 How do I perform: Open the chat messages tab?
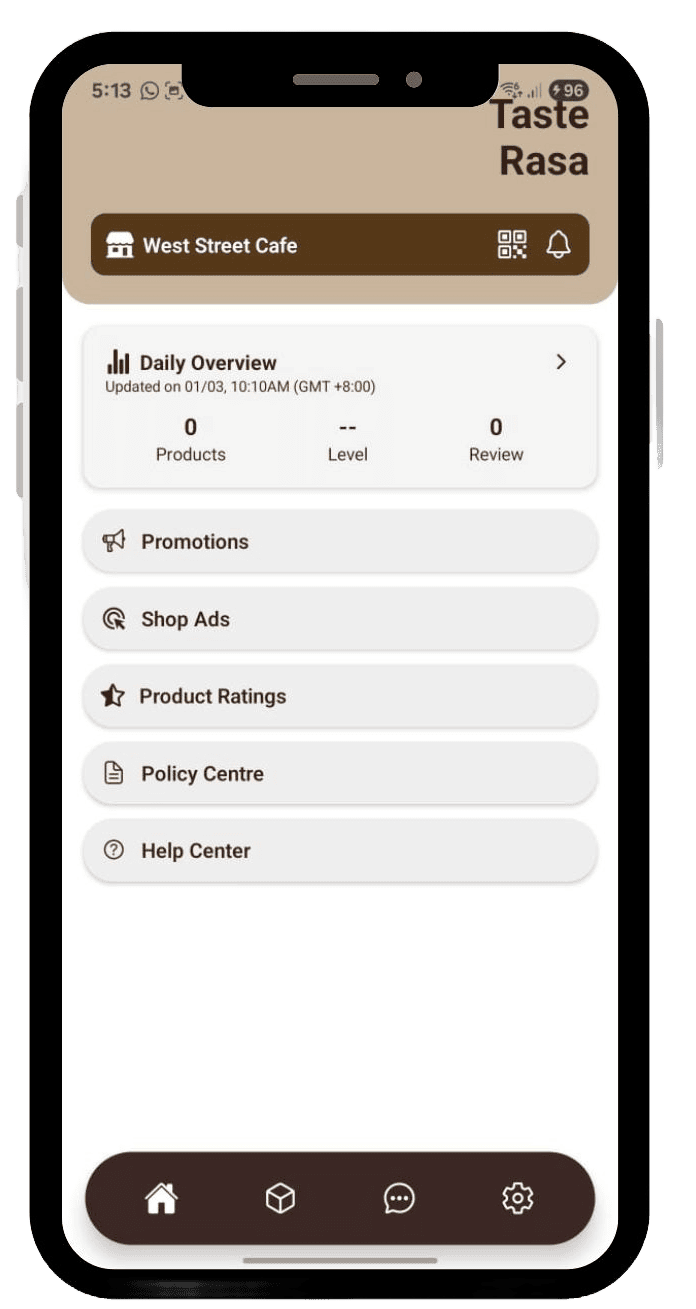click(x=399, y=1198)
